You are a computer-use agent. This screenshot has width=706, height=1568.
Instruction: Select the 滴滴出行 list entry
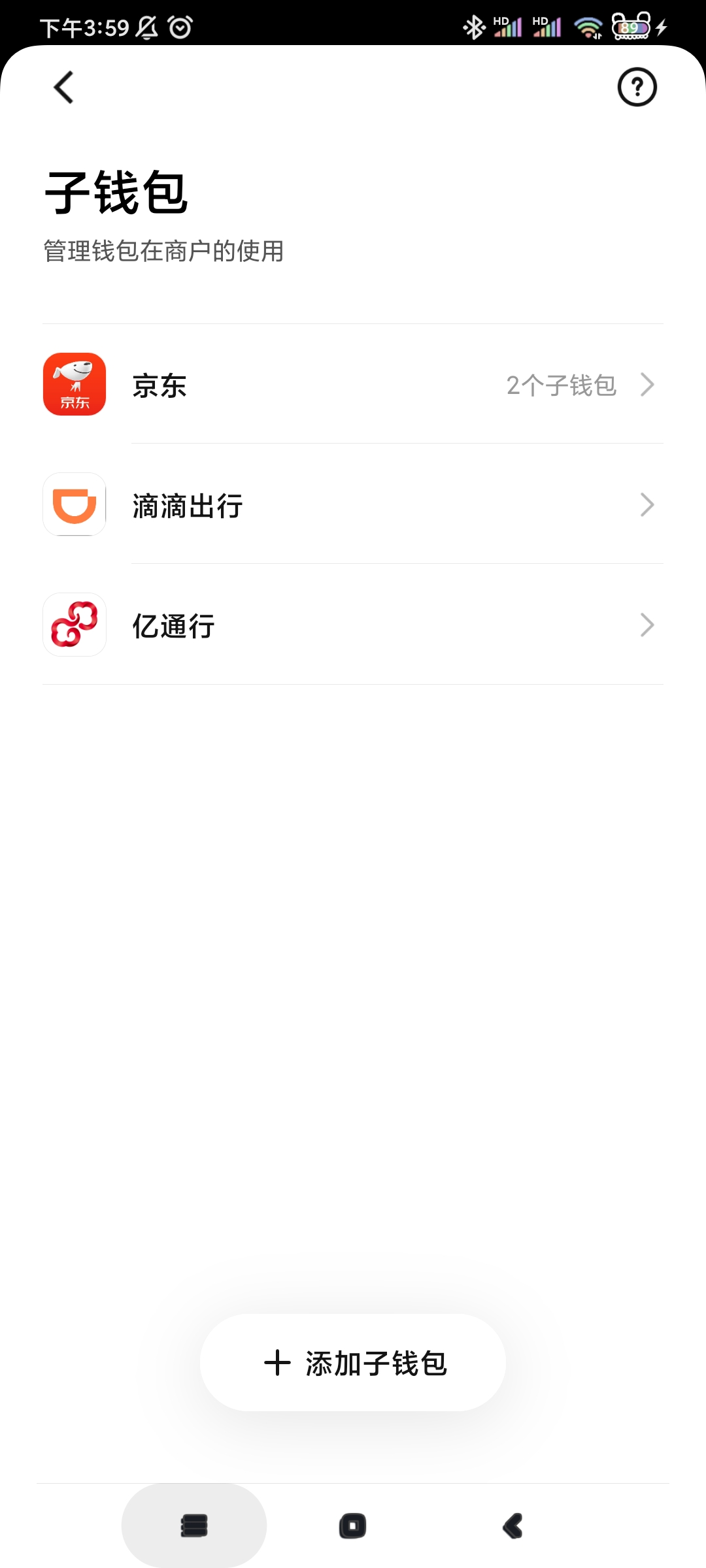pos(187,504)
